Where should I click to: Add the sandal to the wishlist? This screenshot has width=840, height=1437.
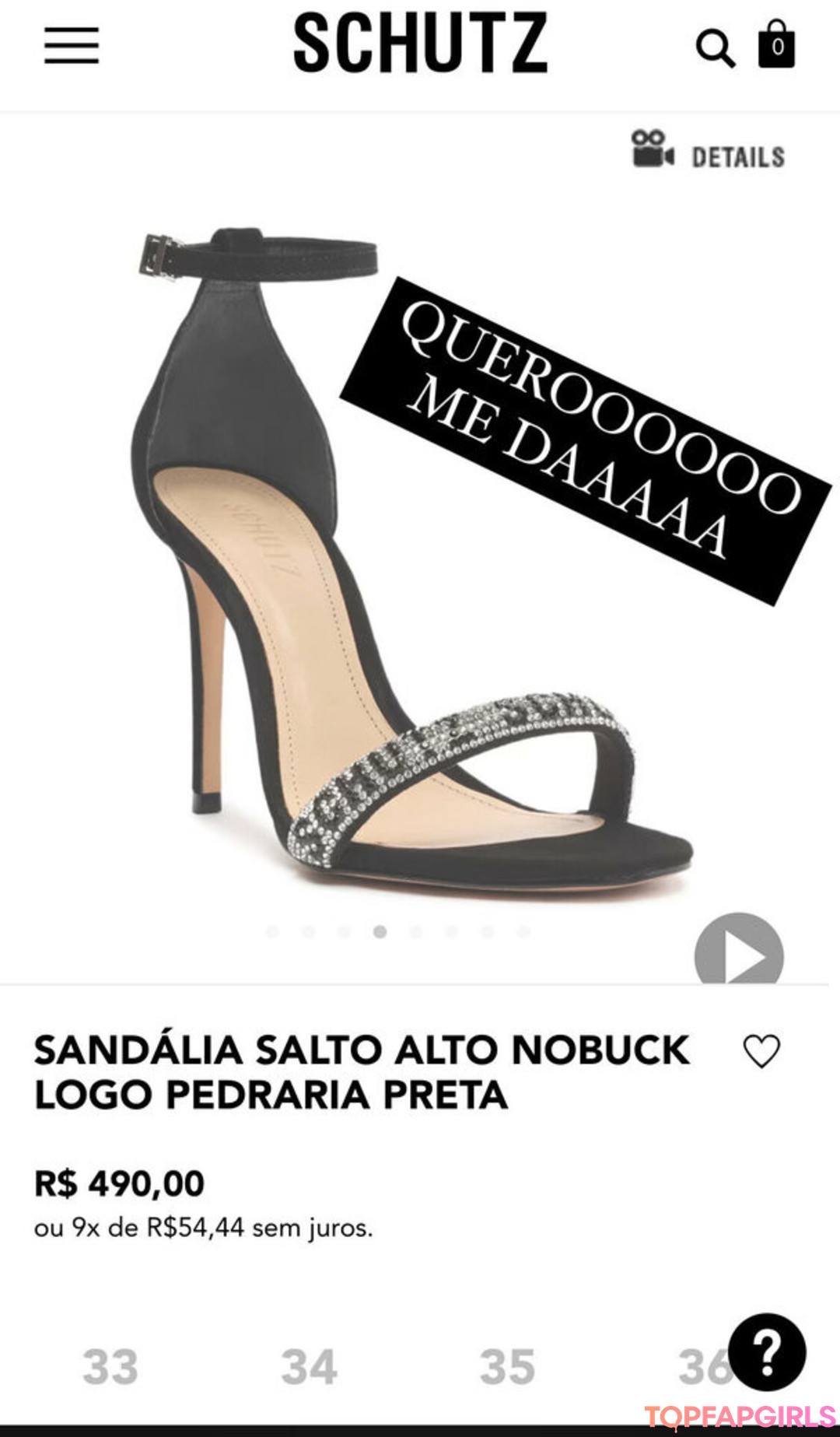tap(761, 1051)
